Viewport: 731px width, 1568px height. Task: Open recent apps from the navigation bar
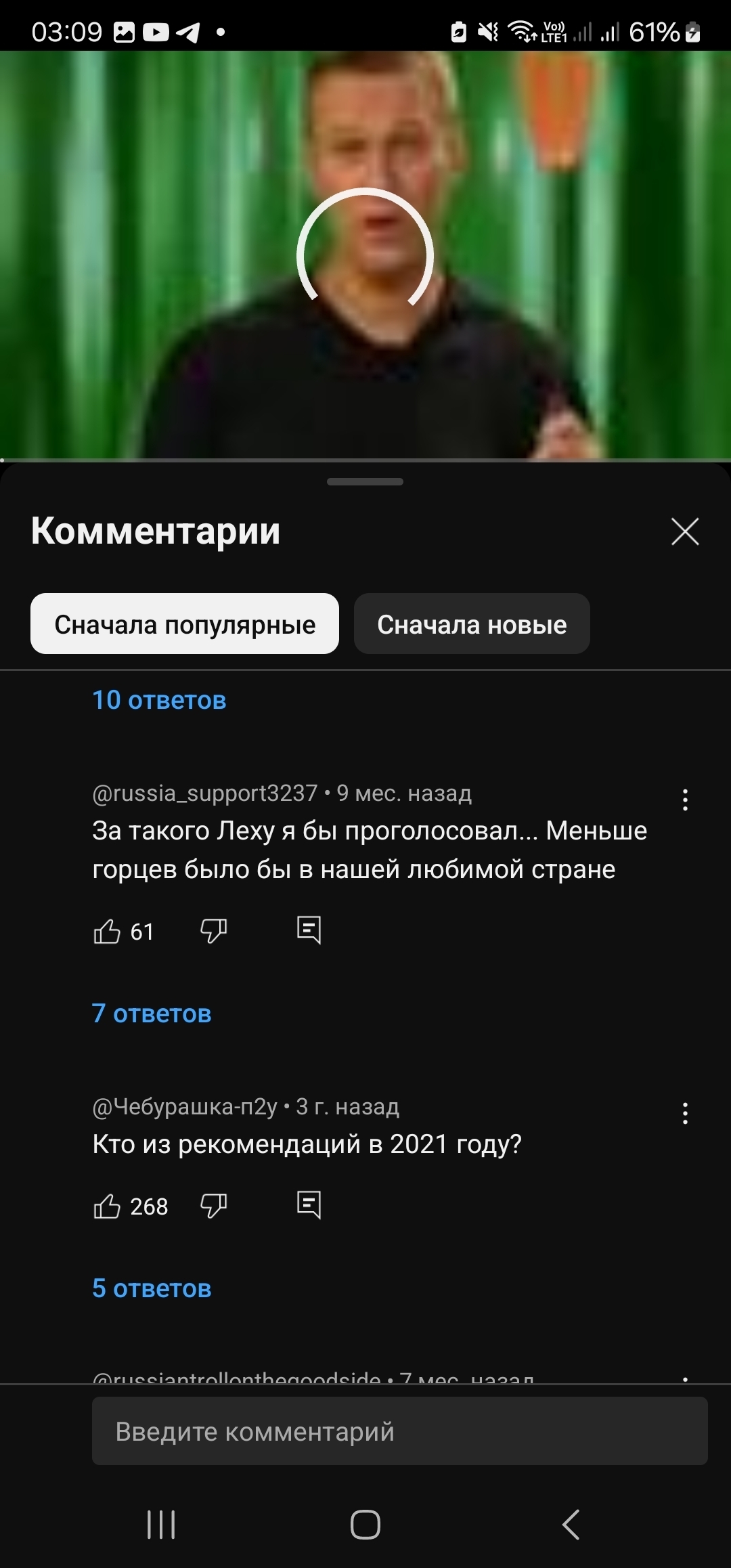tap(161, 1525)
